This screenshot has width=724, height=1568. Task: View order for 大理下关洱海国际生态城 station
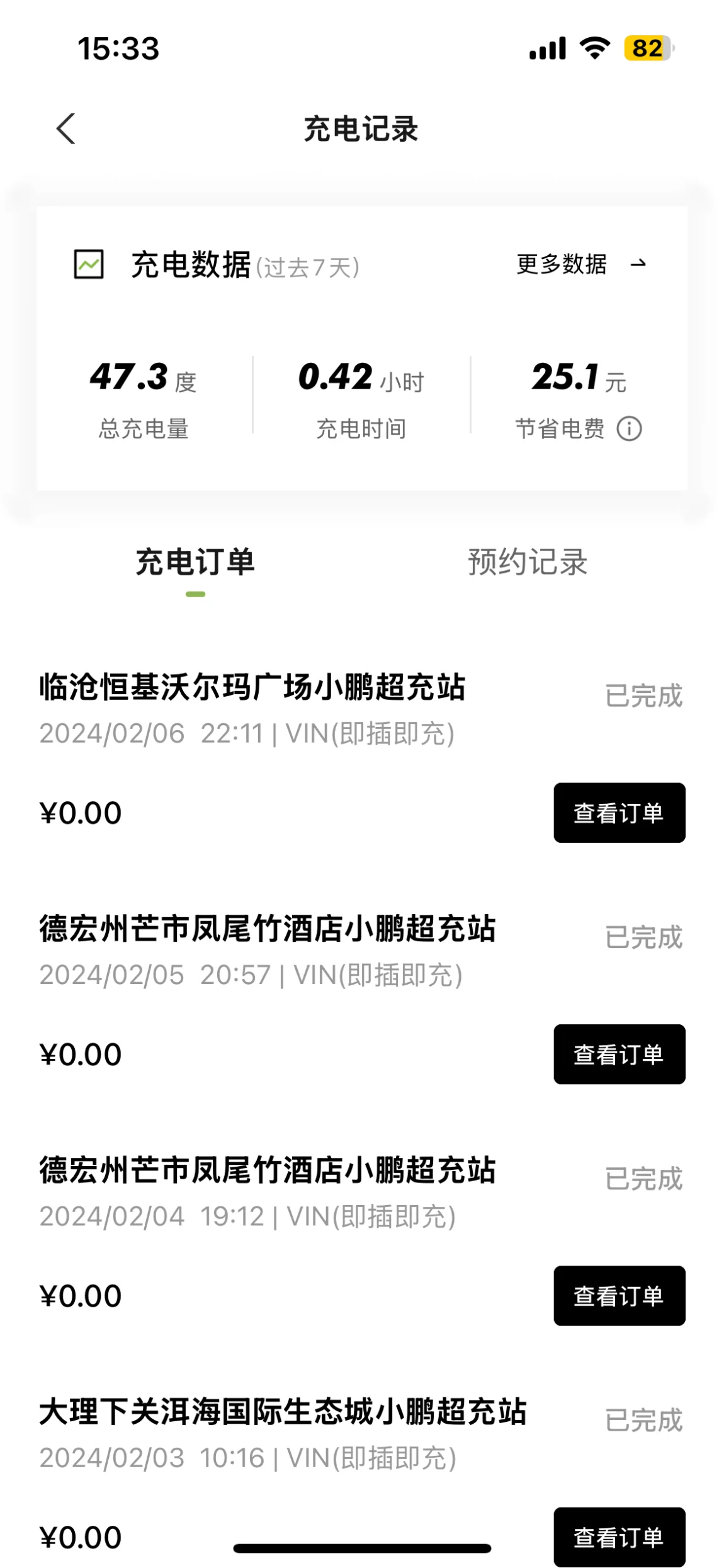(x=619, y=1537)
